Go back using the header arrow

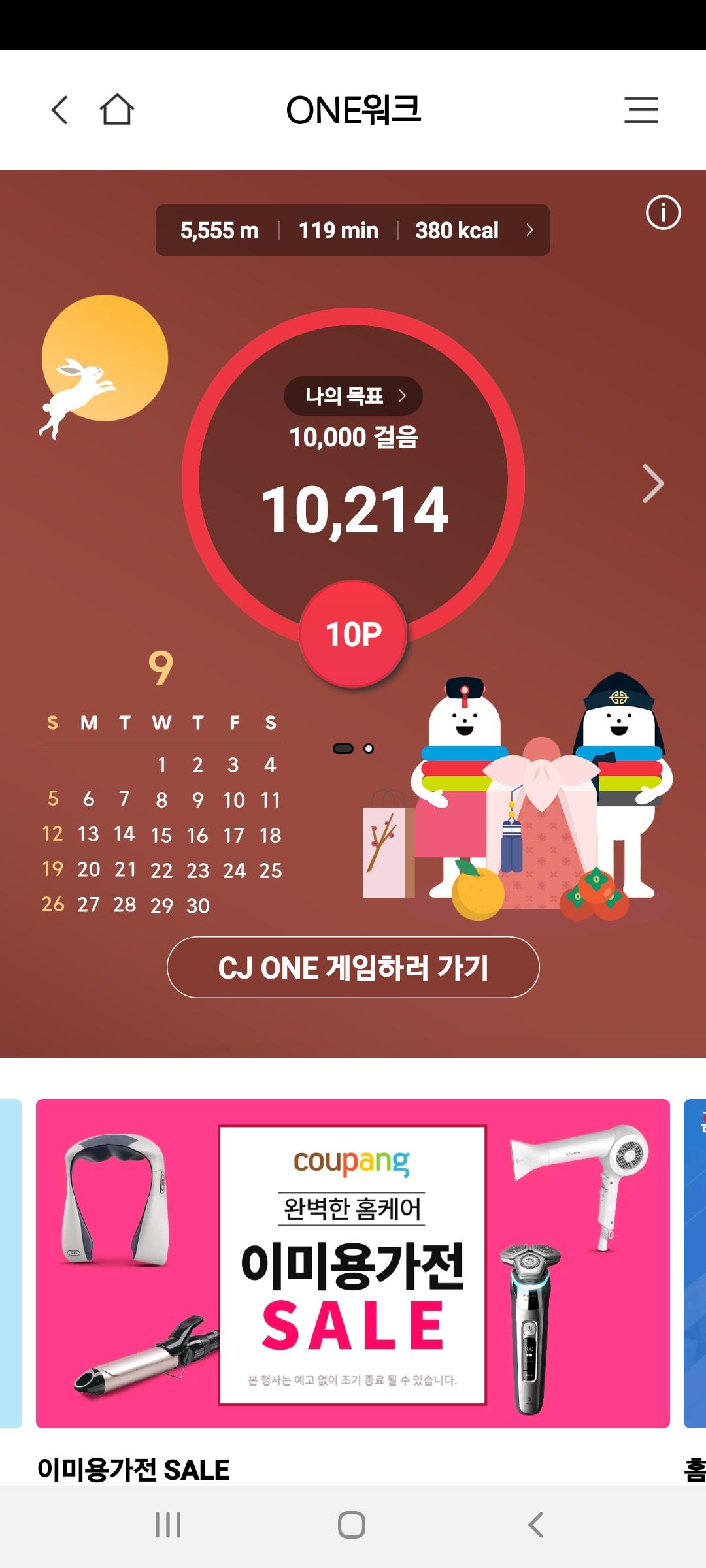coord(60,110)
